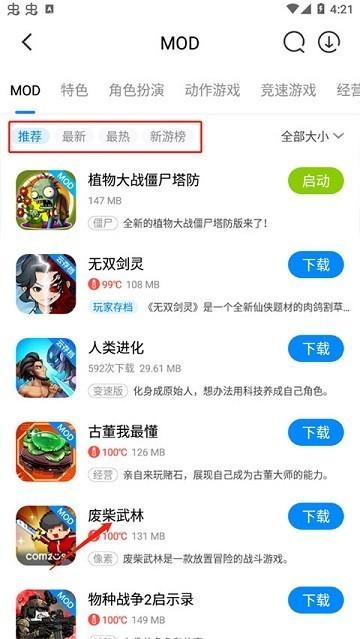
Task: Open the search icon in header
Action: [294, 42]
